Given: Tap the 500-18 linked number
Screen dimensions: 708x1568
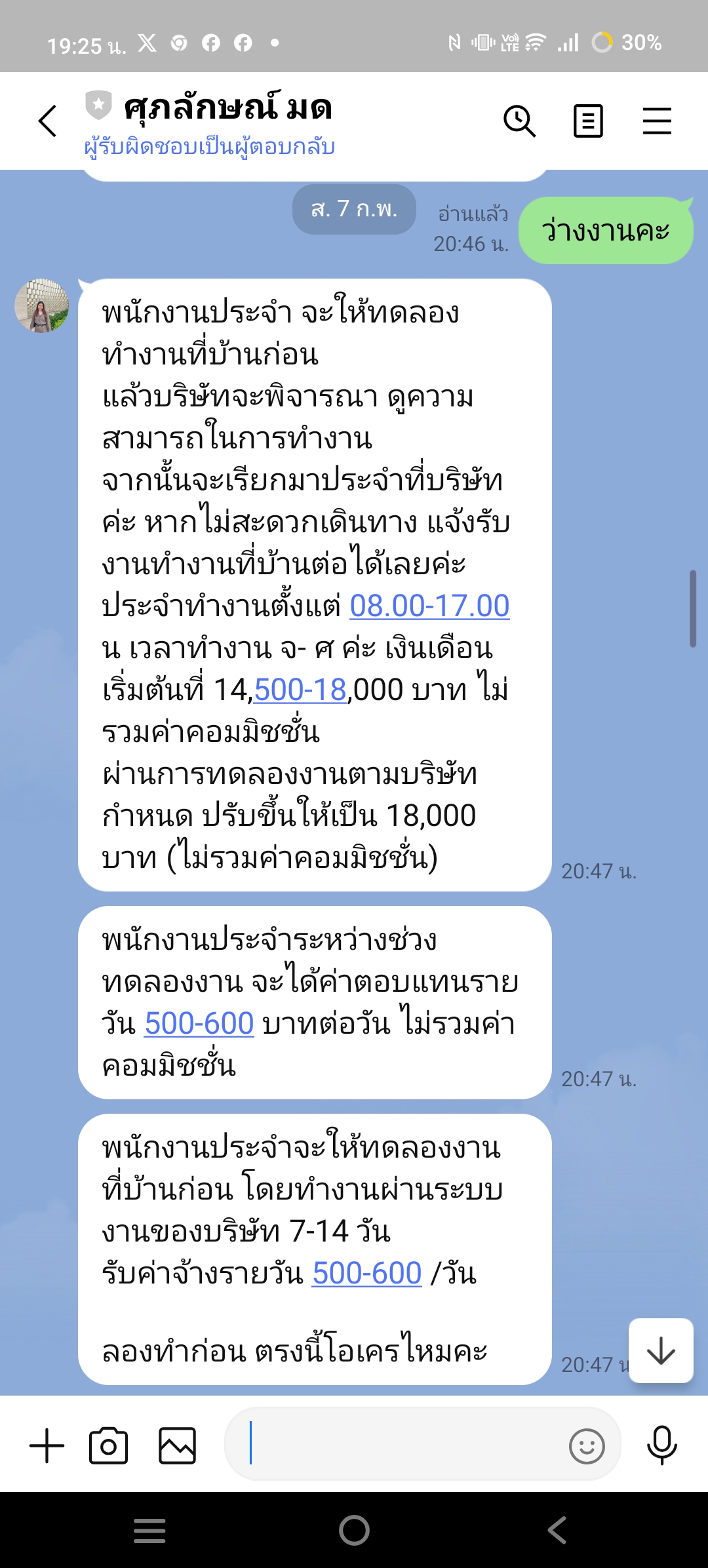Looking at the screenshot, I should coord(300,690).
